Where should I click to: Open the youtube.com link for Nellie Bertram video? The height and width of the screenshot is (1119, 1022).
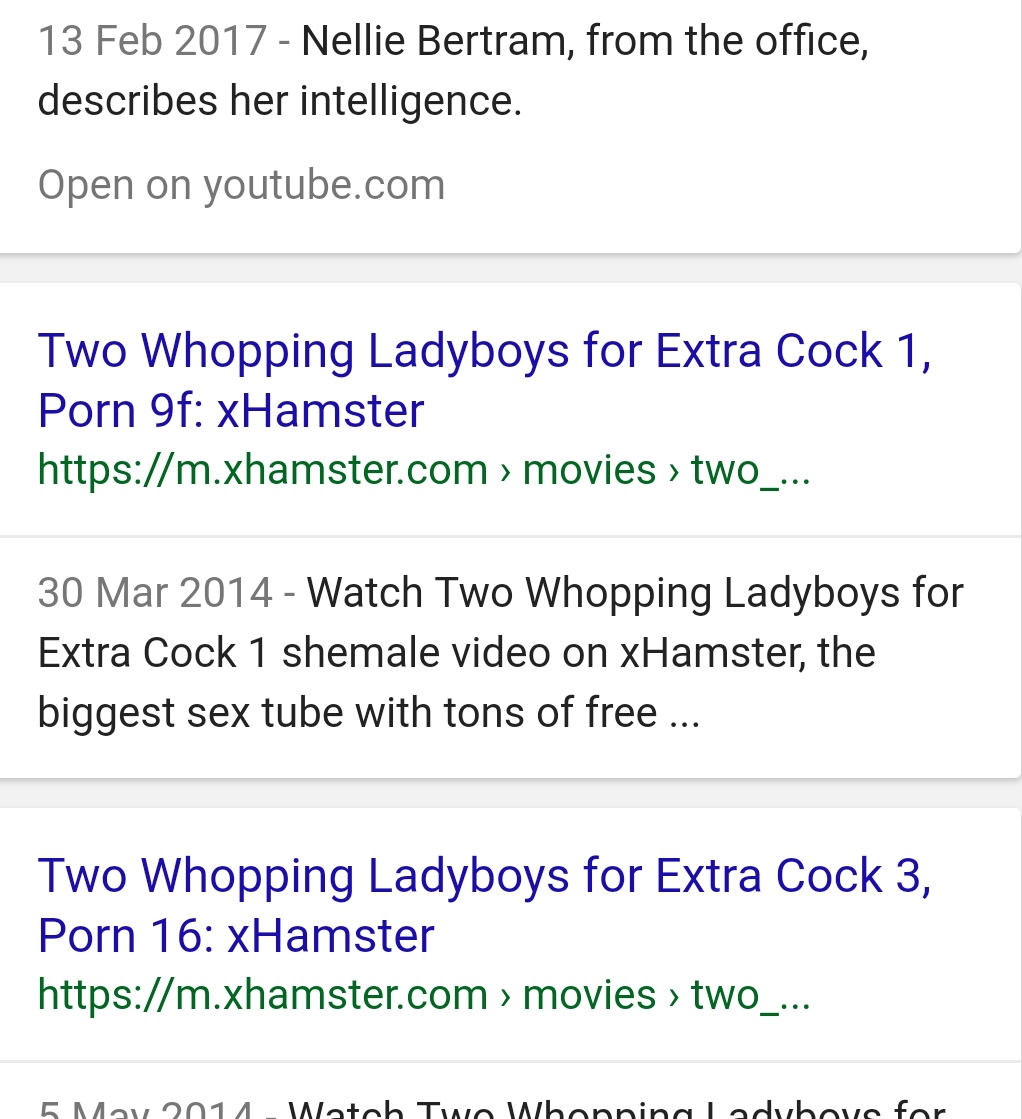pos(241,185)
